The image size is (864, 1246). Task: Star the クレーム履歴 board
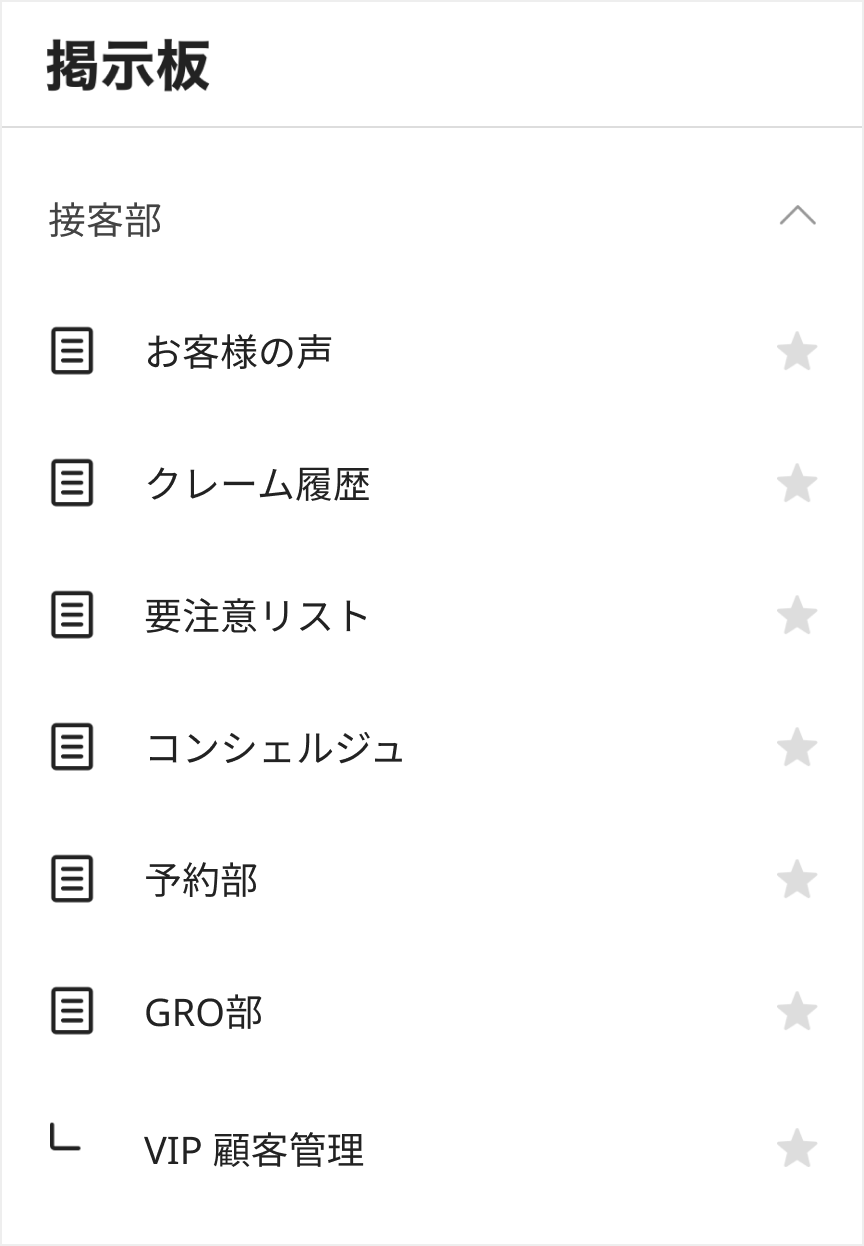797,485
